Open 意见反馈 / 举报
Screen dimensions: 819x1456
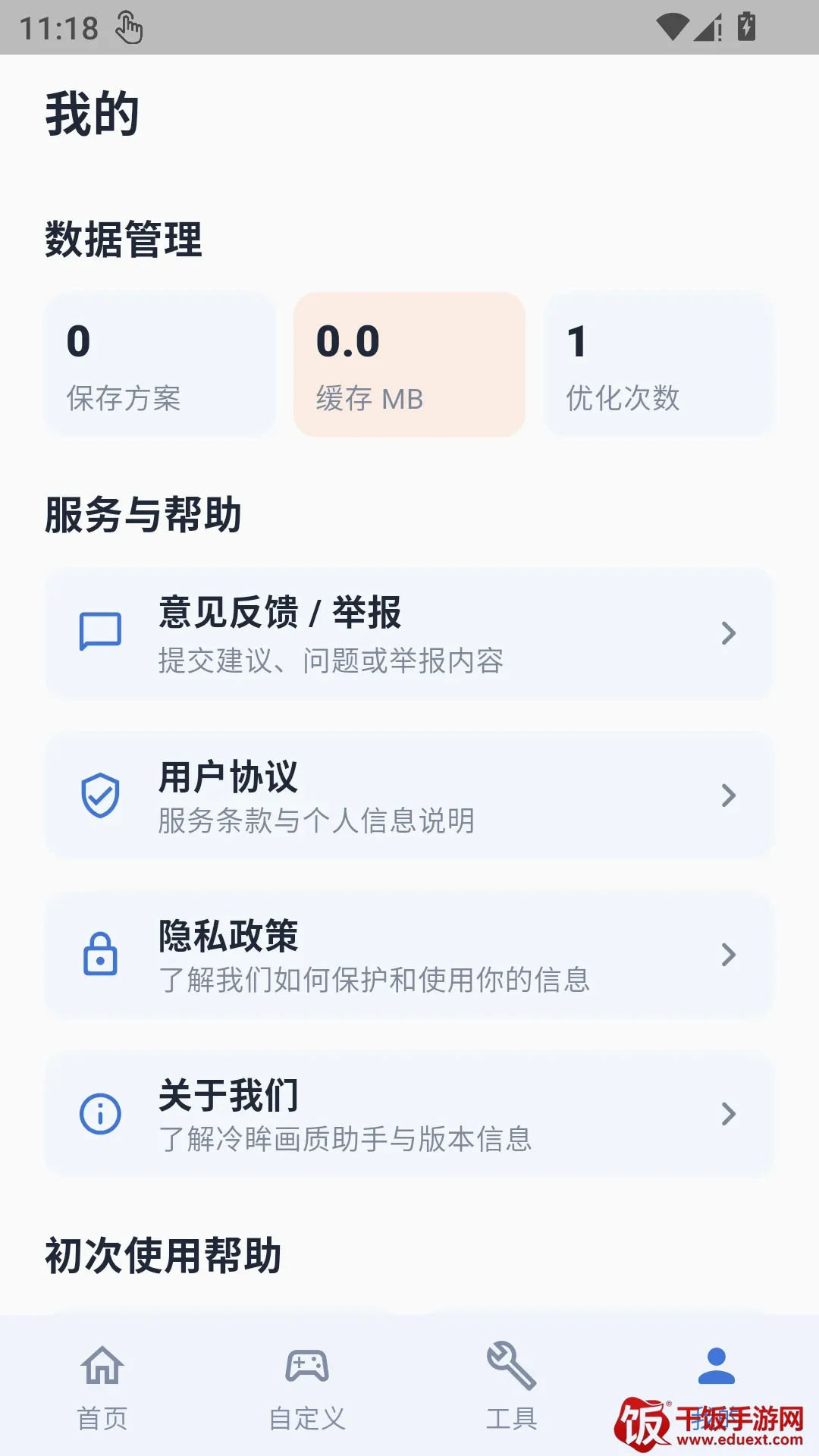409,633
